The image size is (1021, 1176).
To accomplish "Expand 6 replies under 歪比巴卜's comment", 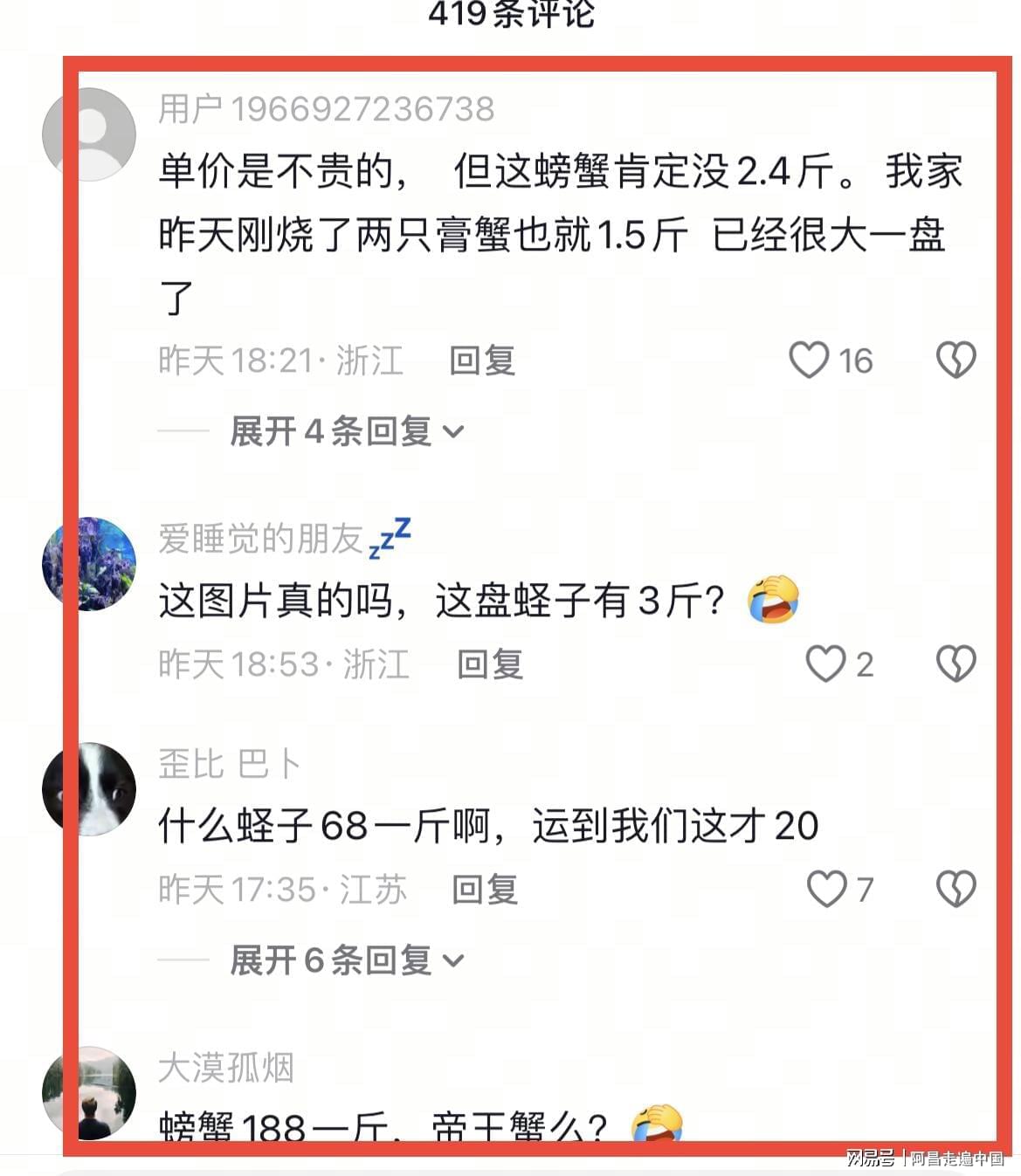I will (346, 960).
